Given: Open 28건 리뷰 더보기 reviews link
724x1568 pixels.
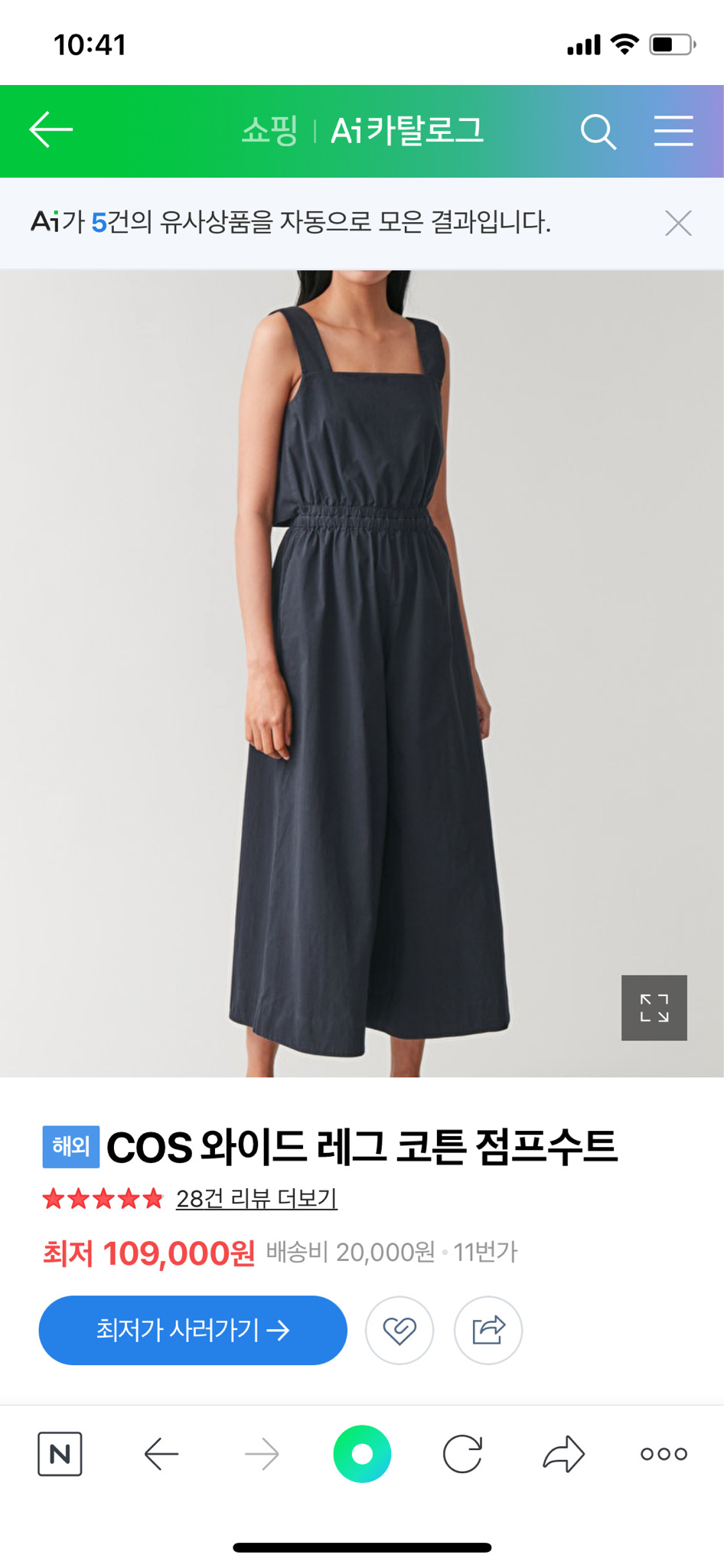Looking at the screenshot, I should tap(256, 1200).
